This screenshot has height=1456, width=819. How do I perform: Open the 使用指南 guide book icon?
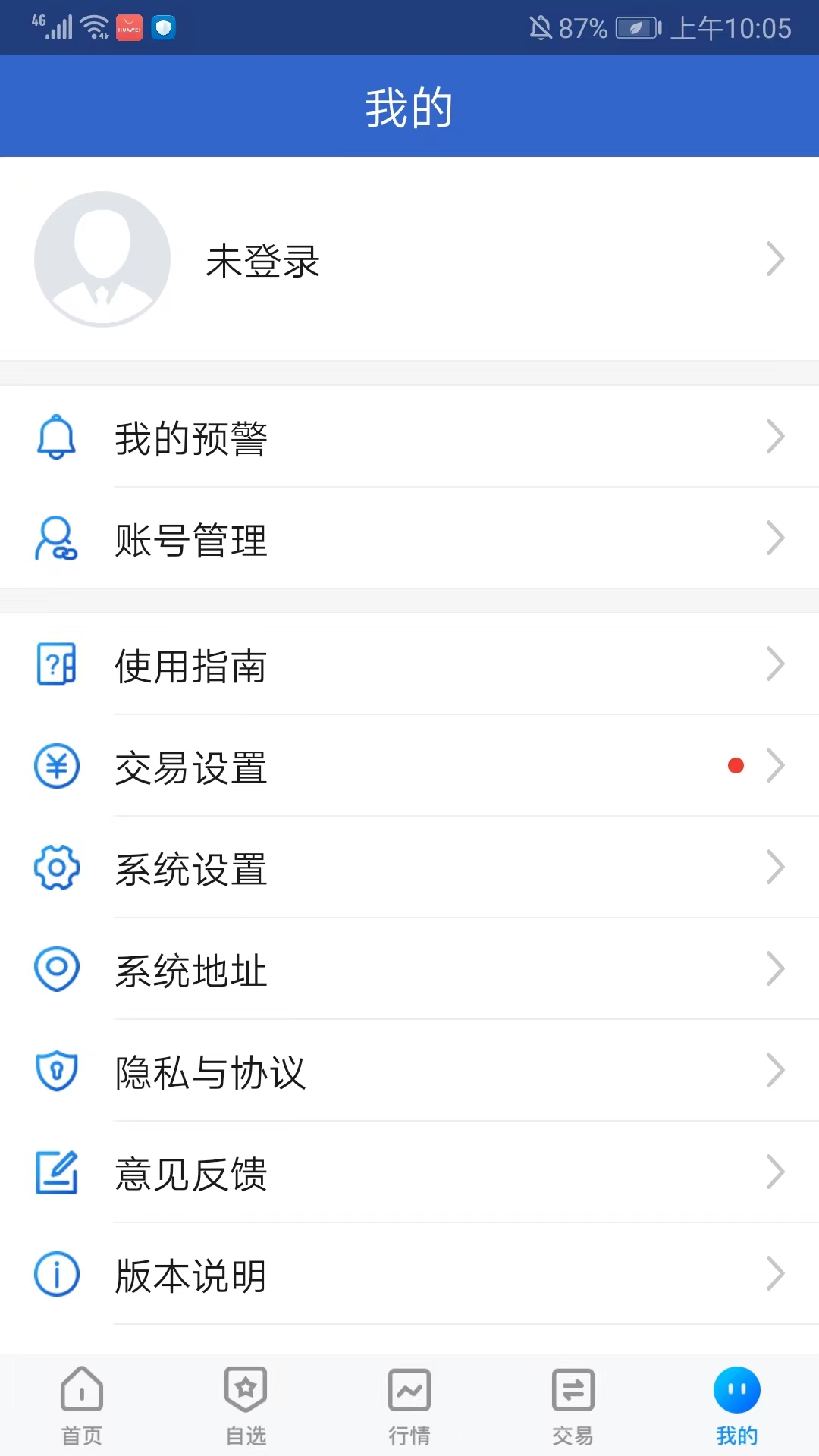tap(56, 666)
